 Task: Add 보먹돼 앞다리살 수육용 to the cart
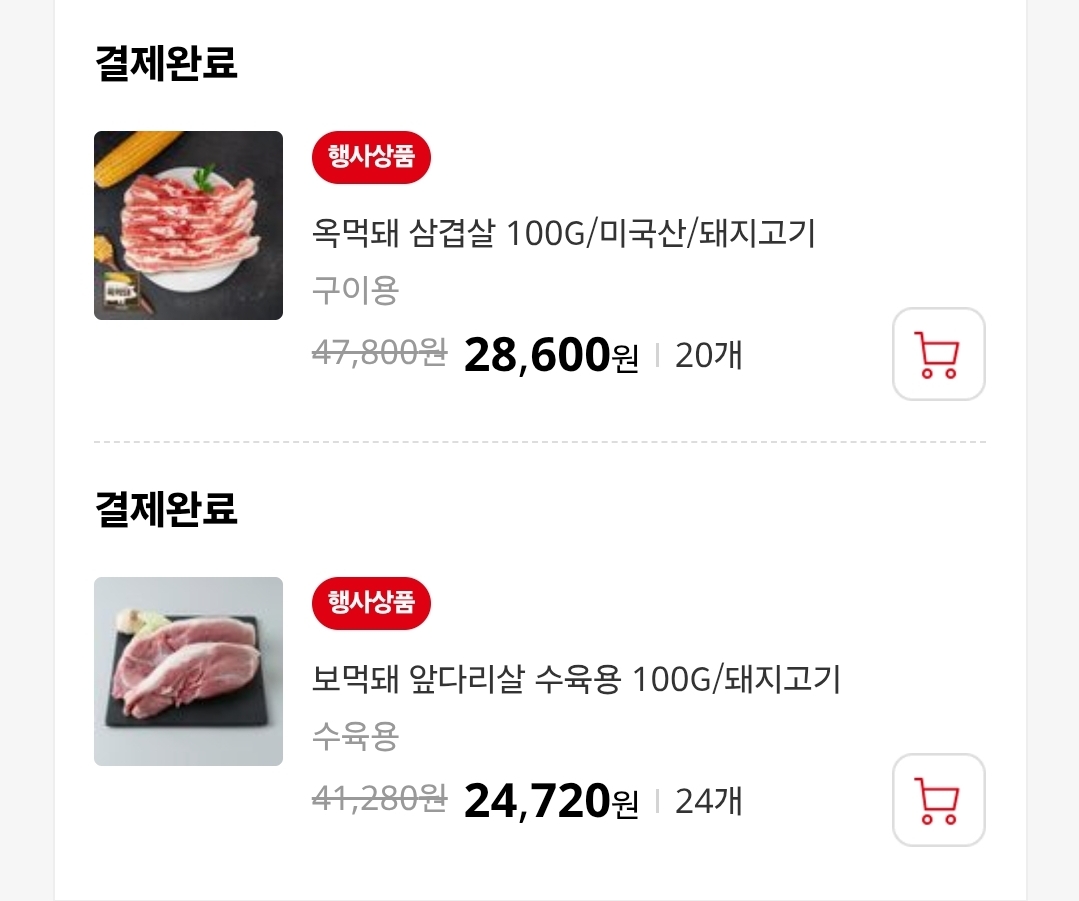point(938,800)
